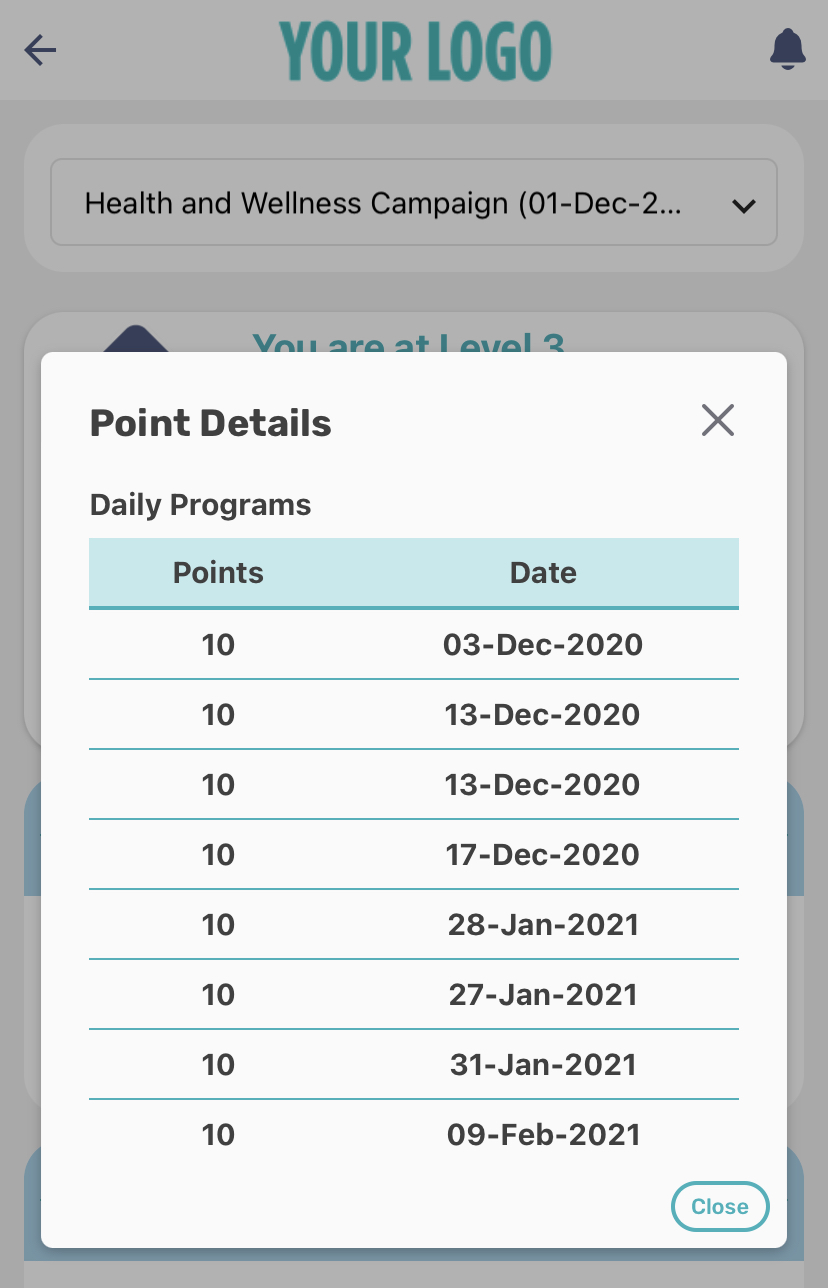Screen dimensions: 828x1288
Task: Dismiss Point Details with the X icon
Action: pos(717,421)
